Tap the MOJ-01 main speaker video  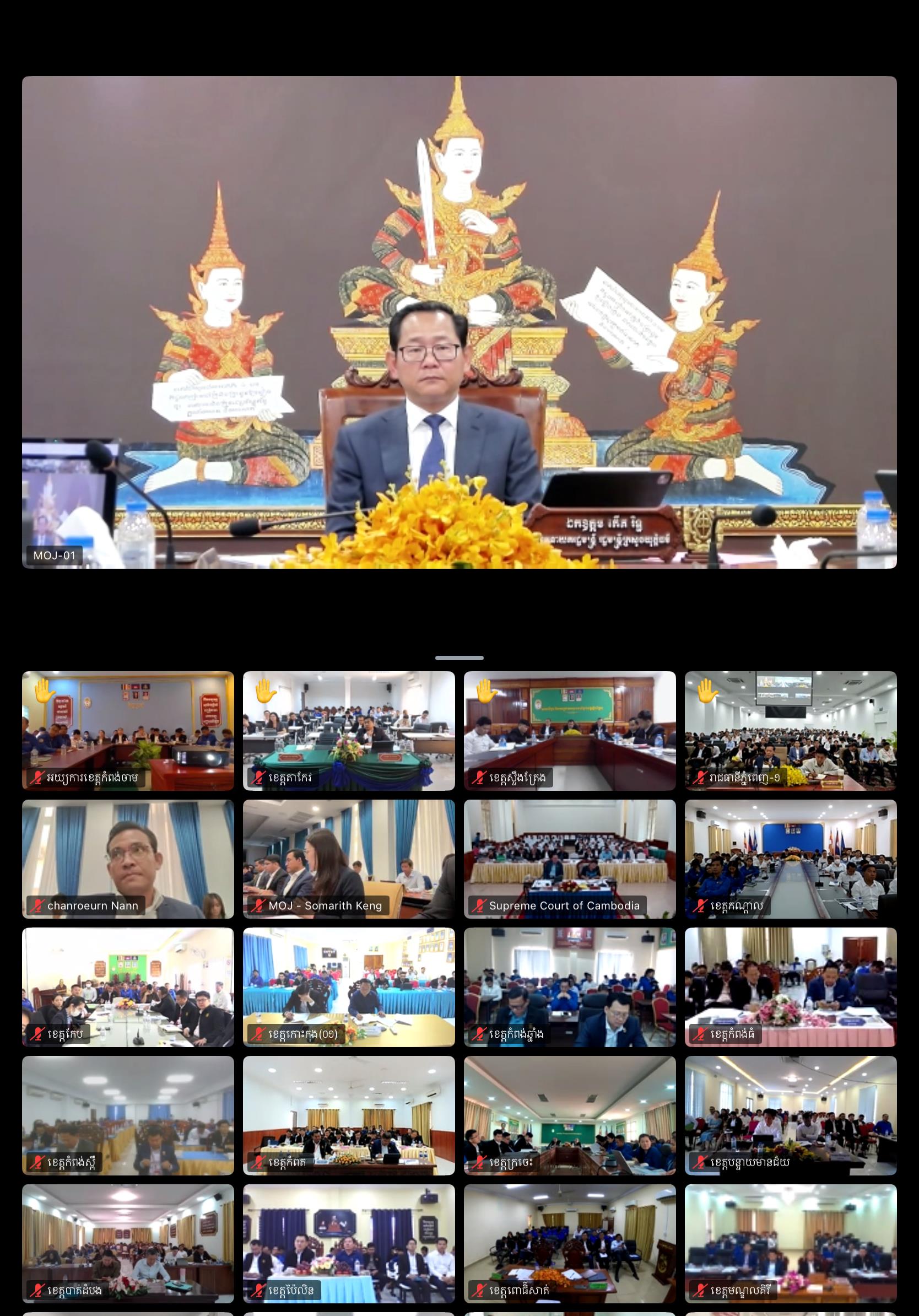(x=459, y=322)
